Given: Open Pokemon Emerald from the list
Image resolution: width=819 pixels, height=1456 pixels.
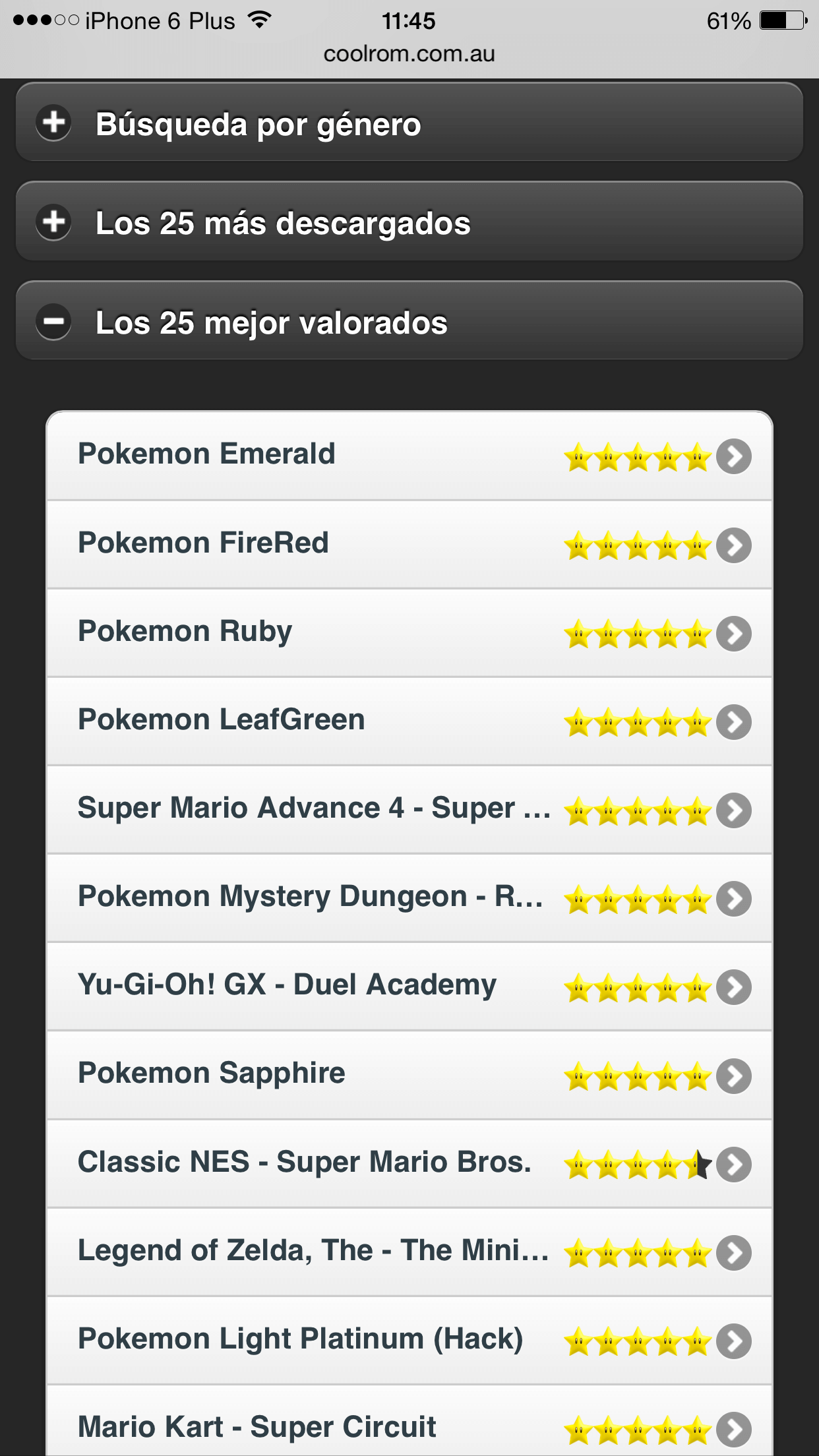Looking at the screenshot, I should coord(409,455).
